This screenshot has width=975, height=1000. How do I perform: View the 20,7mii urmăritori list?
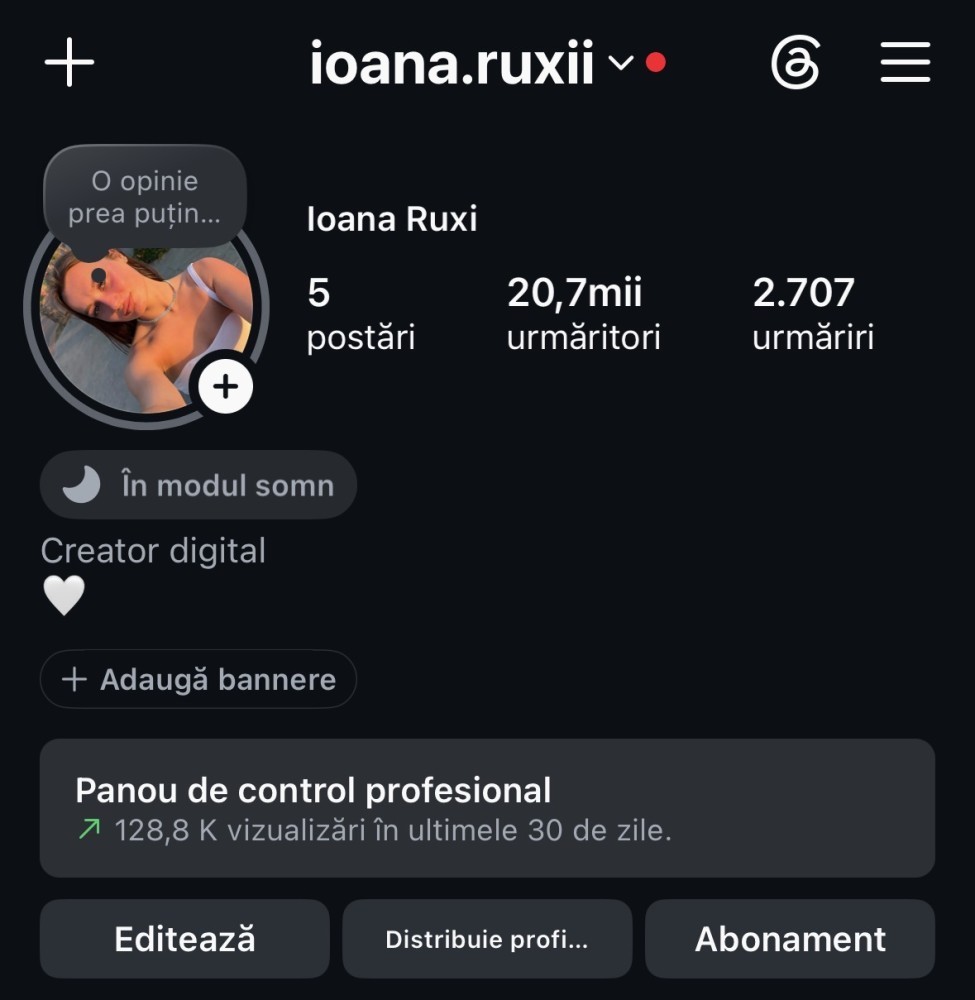pyautogui.click(x=583, y=314)
